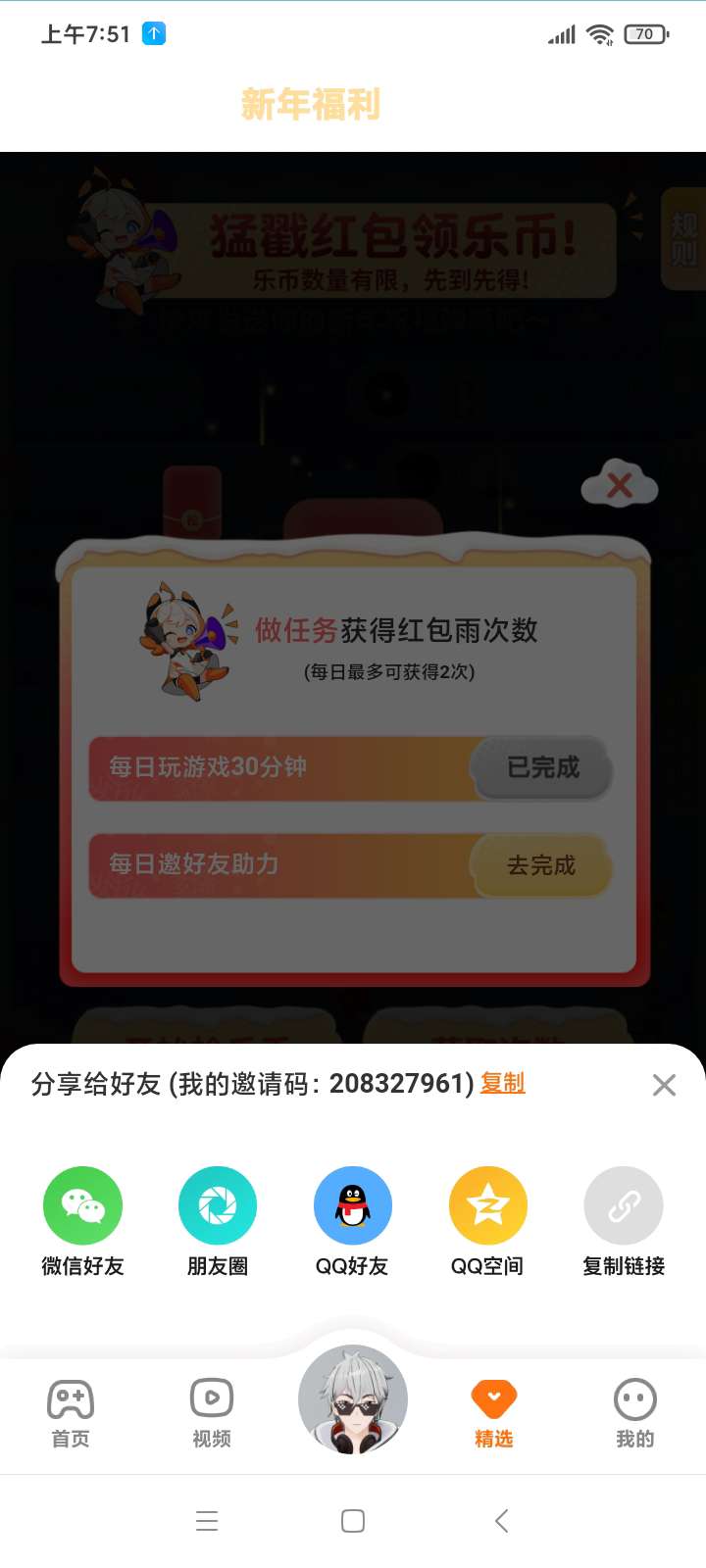Viewport: 706px width, 1568px height.
Task: Share to QQ空间
Action: tap(487, 1221)
